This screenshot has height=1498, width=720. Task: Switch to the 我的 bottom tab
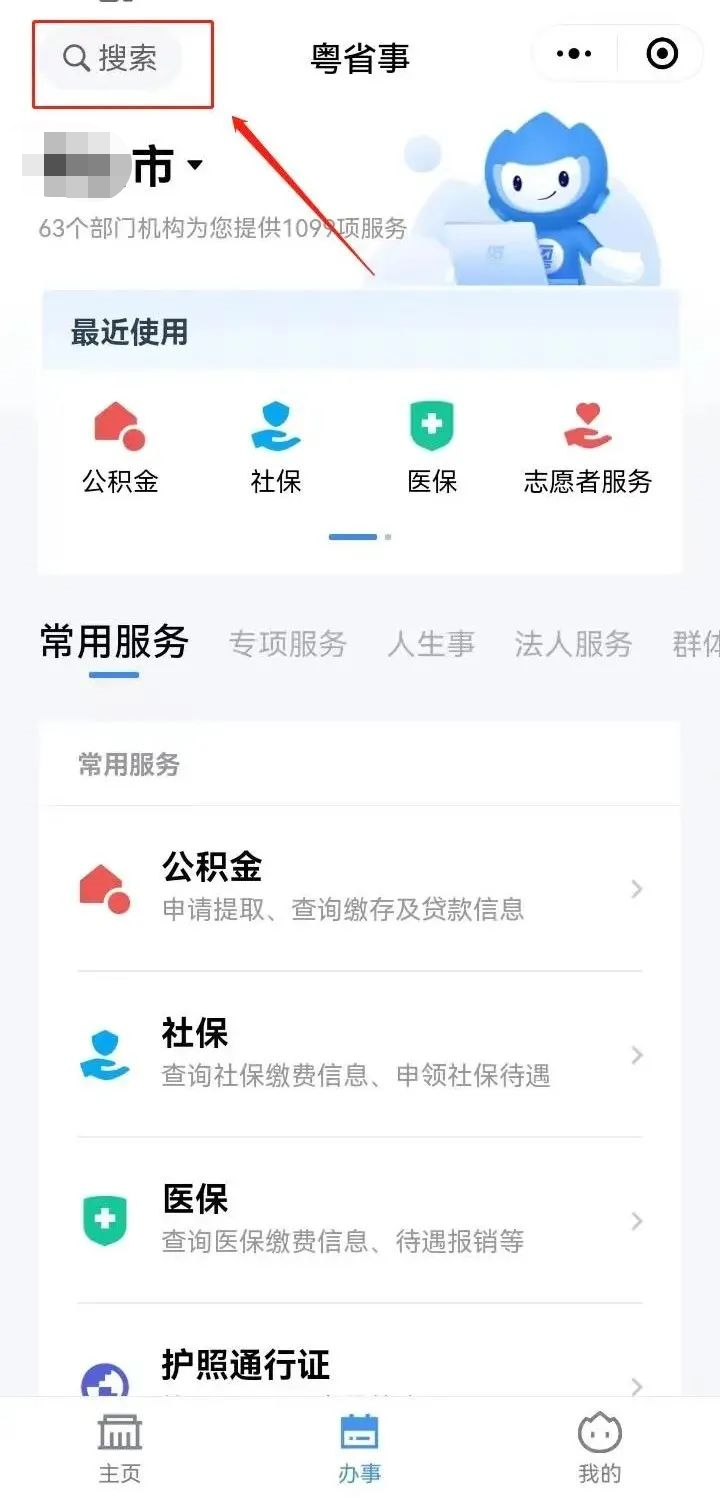point(600,1447)
